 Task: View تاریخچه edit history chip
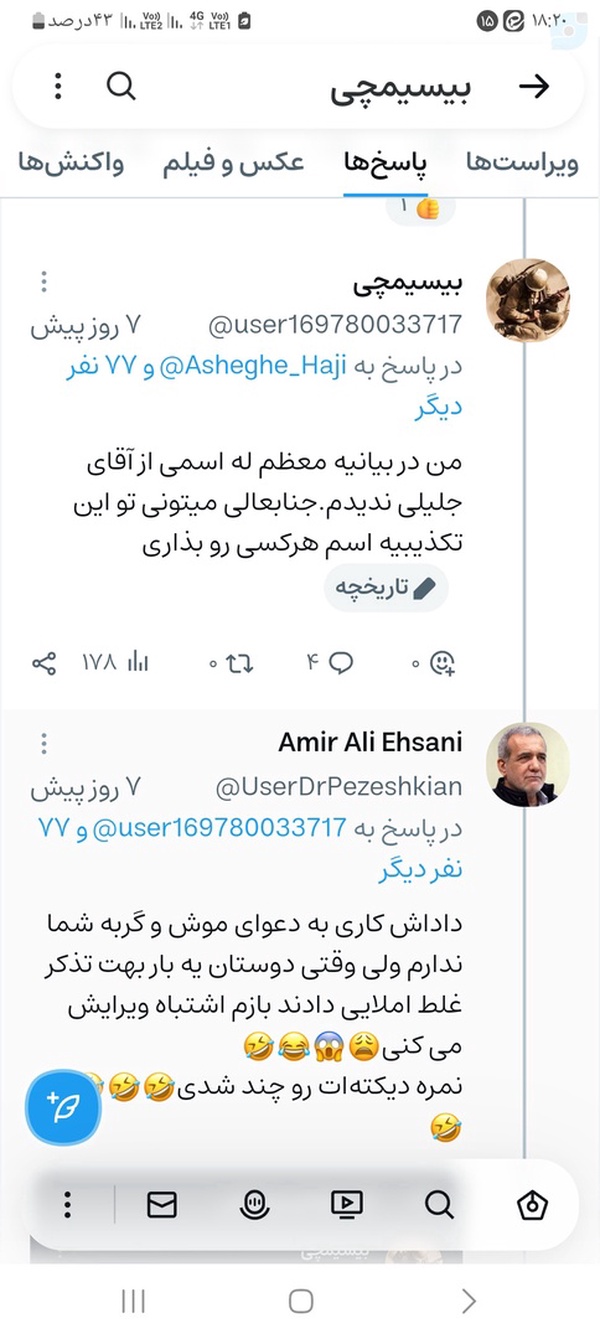click(x=385, y=590)
